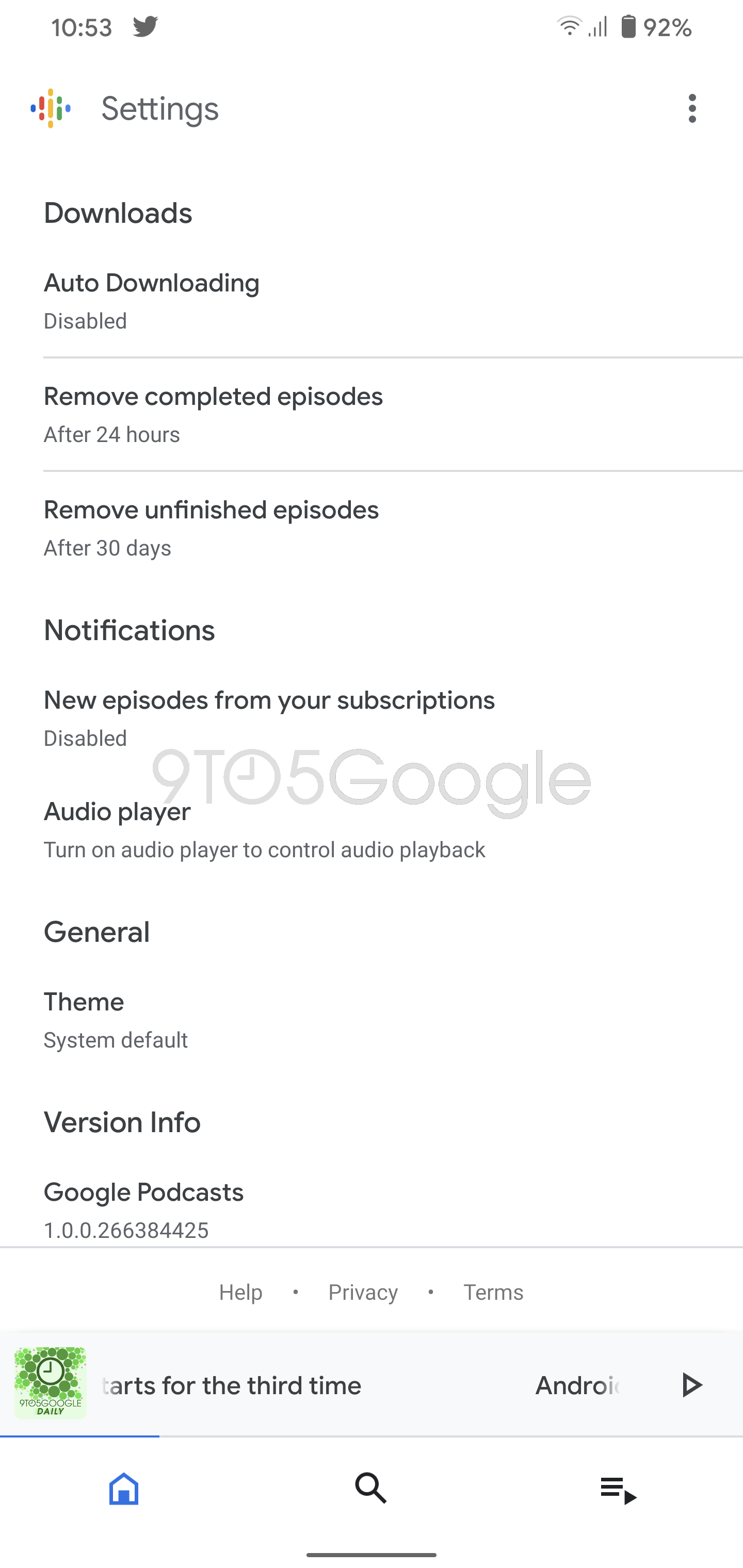Change Remove completed episodes setting
Image resolution: width=743 pixels, height=1568 pixels.
coord(372,414)
